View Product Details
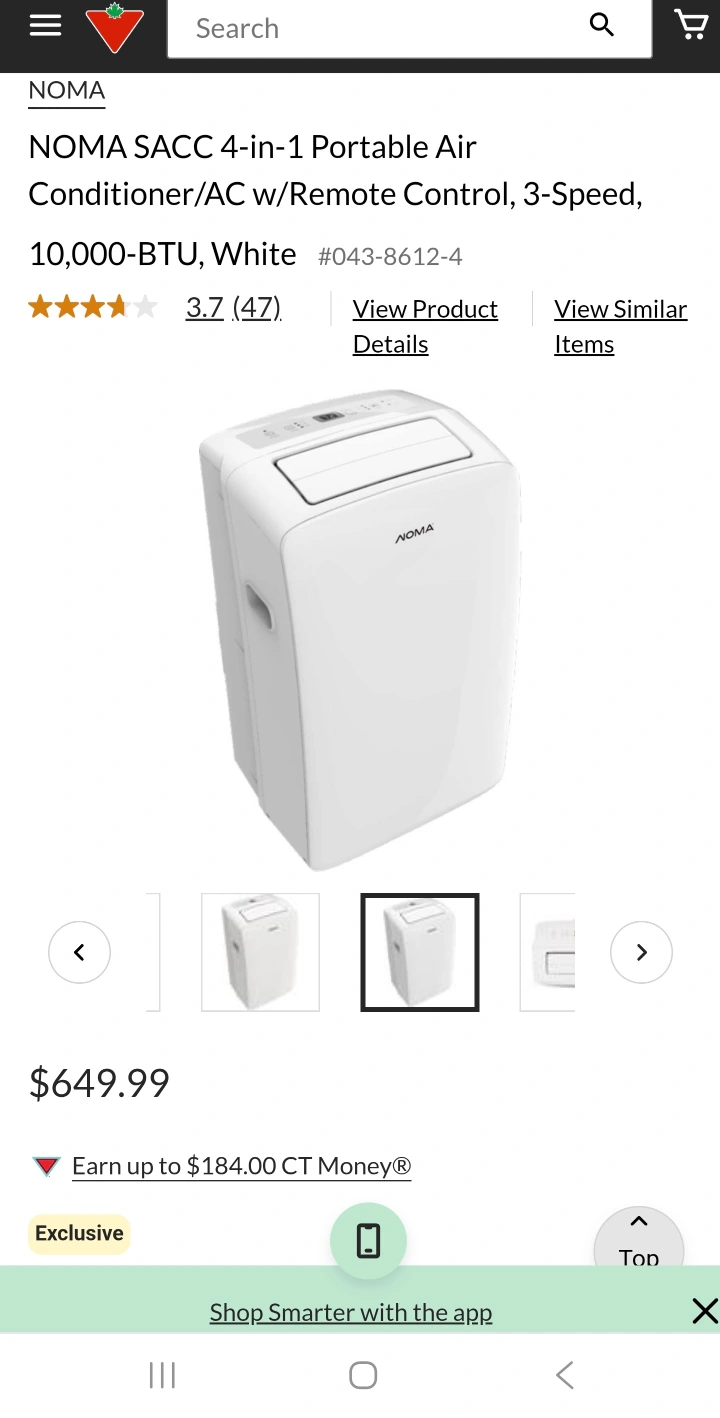The width and height of the screenshot is (720, 1418). click(425, 326)
